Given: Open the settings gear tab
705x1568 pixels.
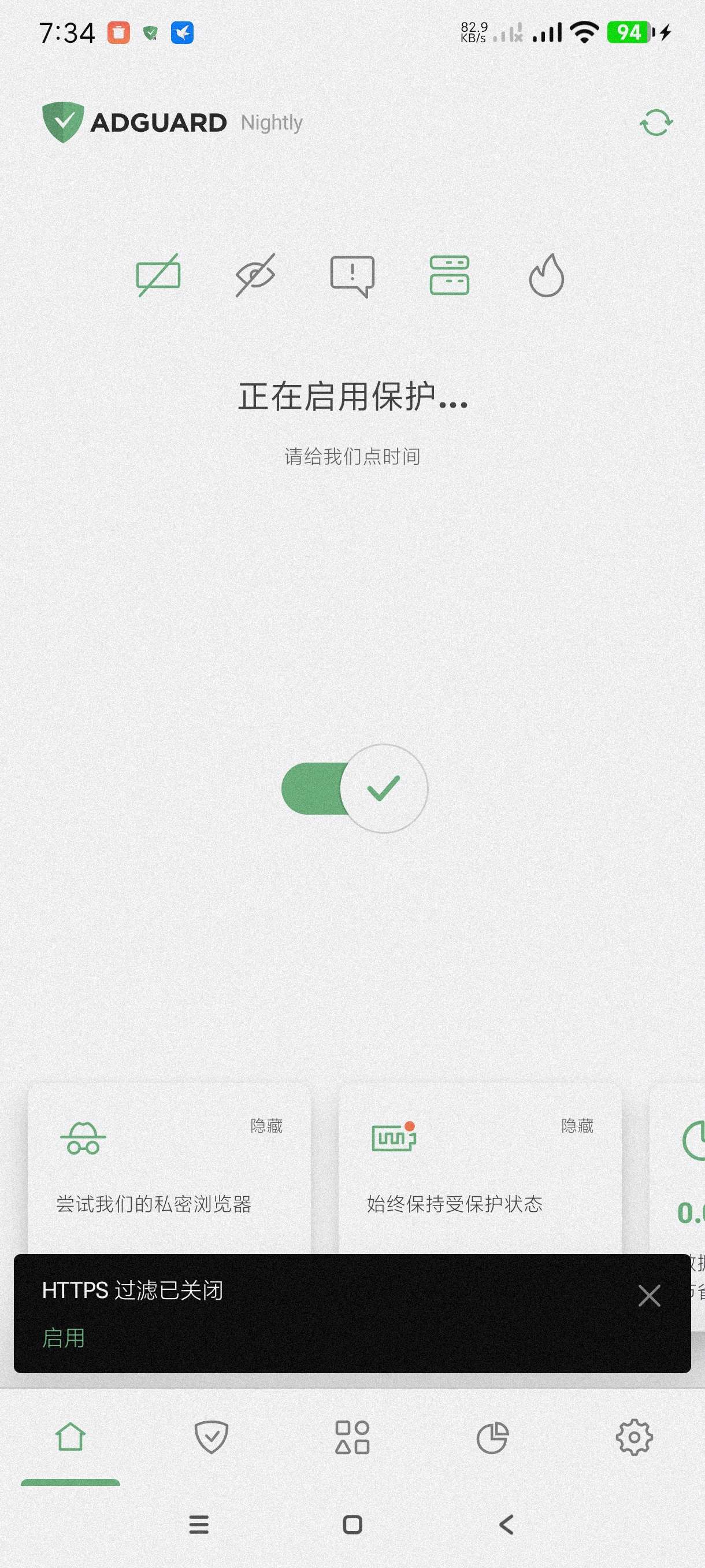Looking at the screenshot, I should pyautogui.click(x=634, y=1437).
